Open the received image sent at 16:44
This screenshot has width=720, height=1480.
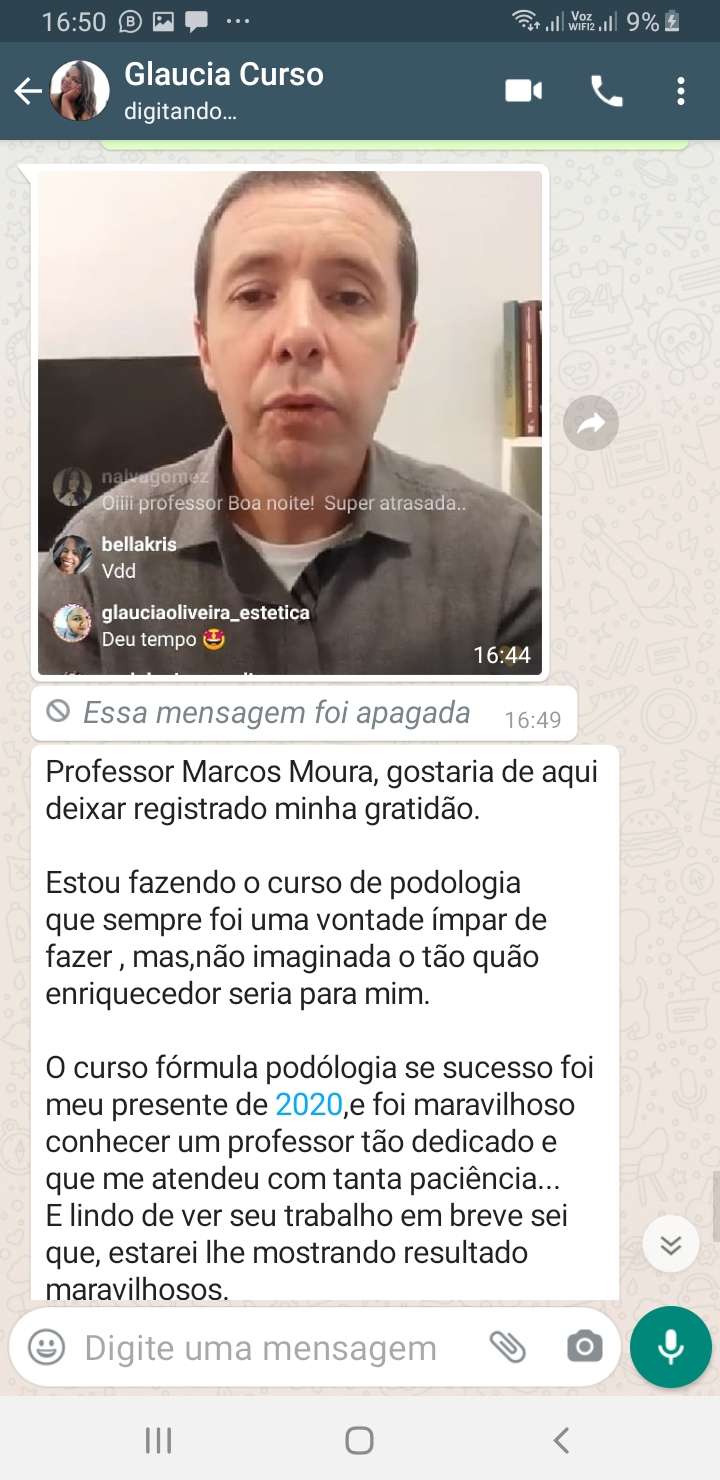coord(290,420)
